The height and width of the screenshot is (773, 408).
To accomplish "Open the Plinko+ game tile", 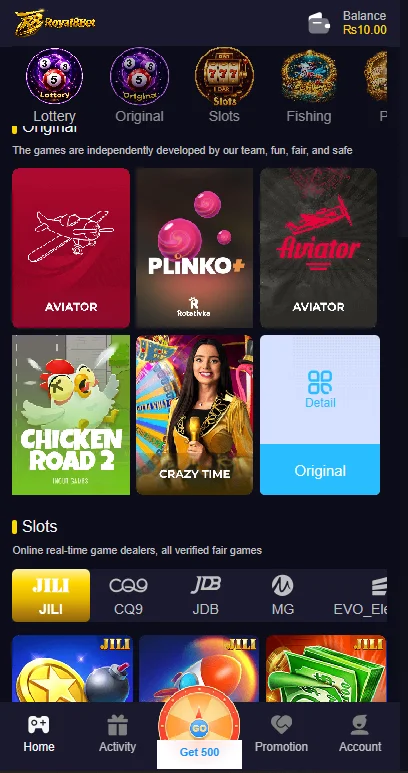I will coord(195,248).
